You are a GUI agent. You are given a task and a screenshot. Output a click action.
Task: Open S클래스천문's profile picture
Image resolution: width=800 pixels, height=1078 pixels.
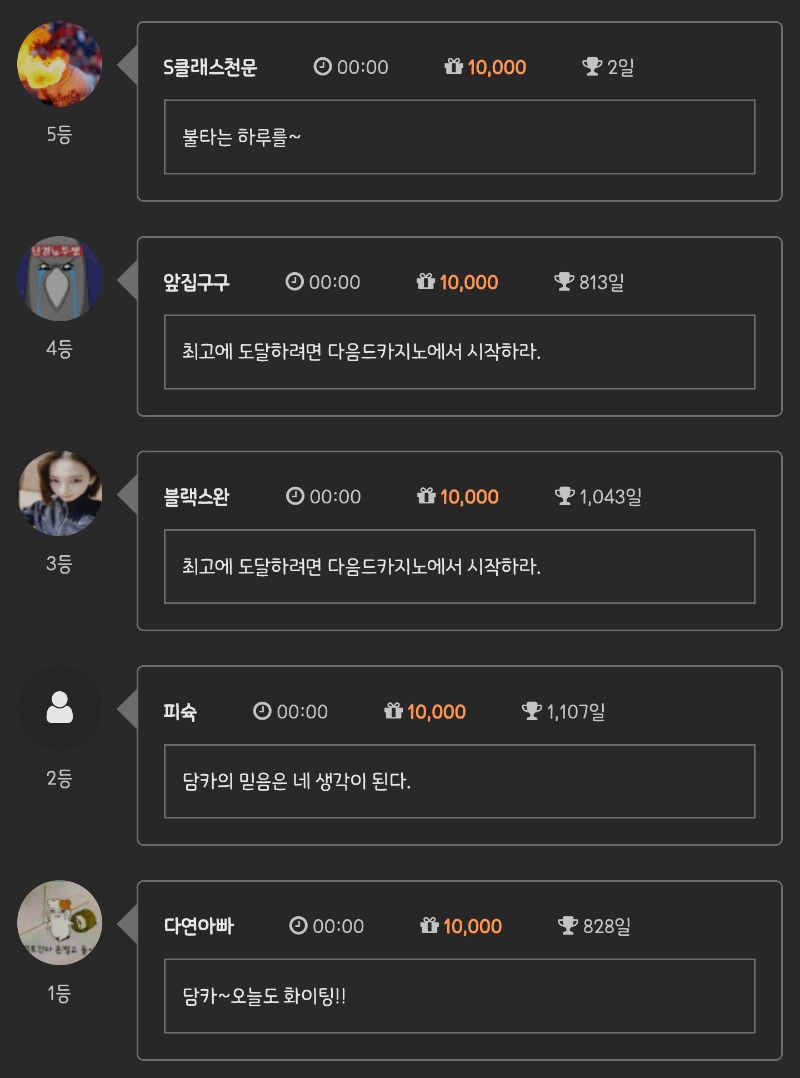pos(59,64)
